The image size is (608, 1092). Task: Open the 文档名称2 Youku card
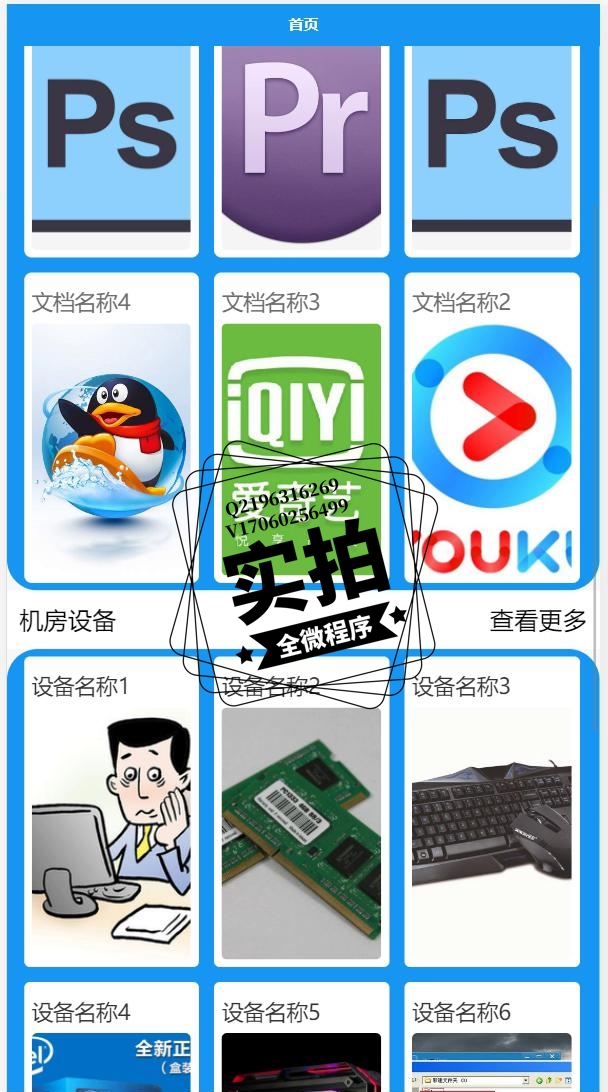point(491,430)
